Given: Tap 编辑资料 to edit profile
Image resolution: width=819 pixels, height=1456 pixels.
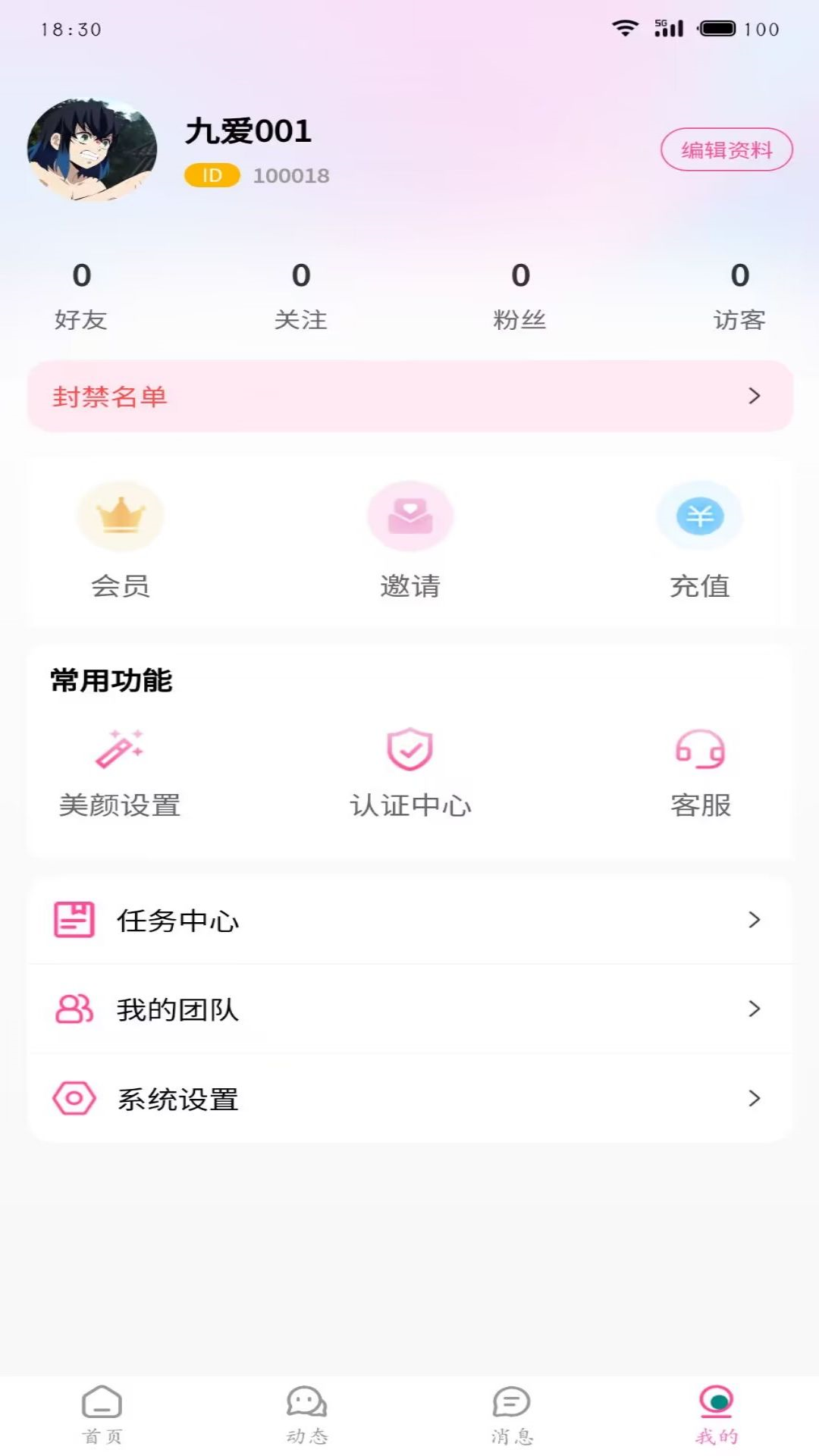Looking at the screenshot, I should (x=726, y=149).
